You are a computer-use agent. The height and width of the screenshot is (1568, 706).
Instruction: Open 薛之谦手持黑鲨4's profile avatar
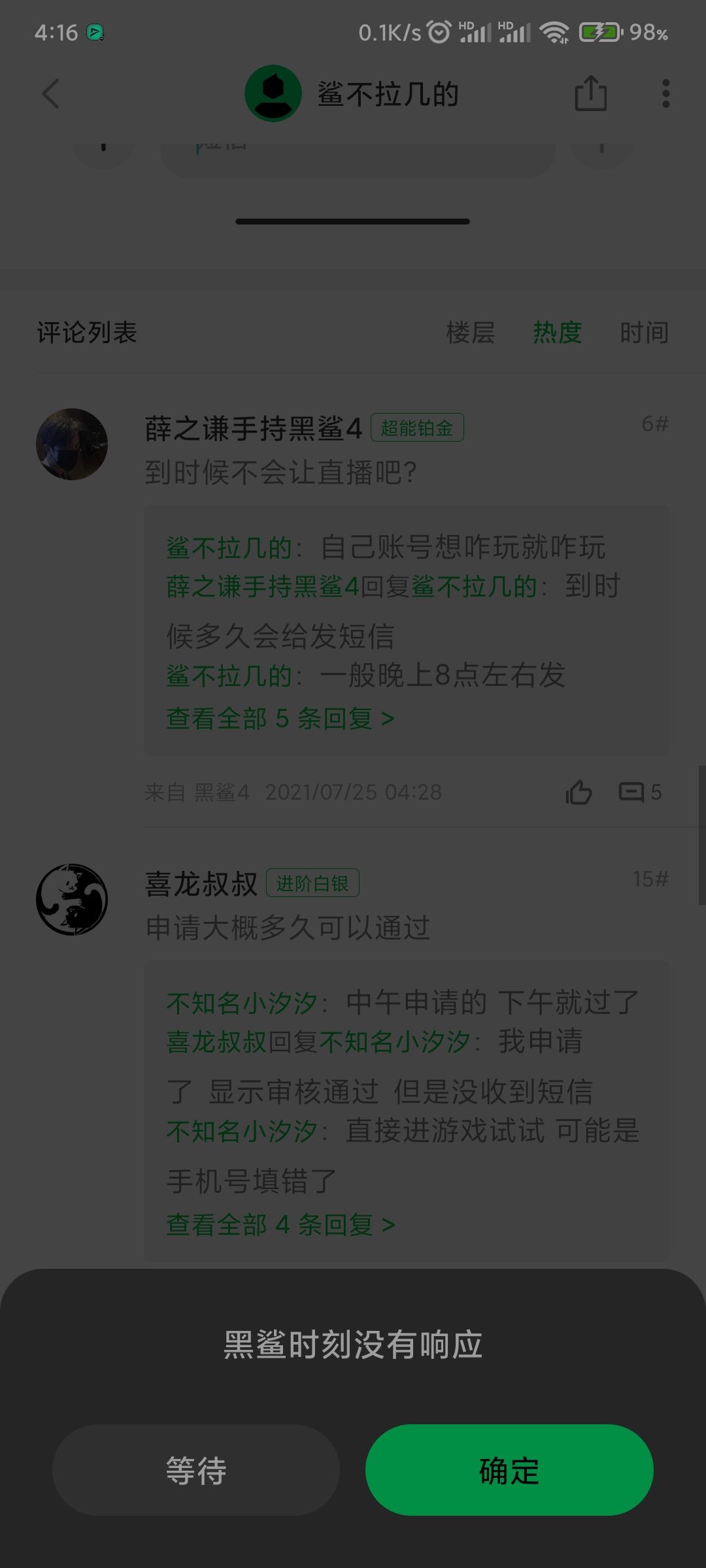pyautogui.click(x=72, y=444)
